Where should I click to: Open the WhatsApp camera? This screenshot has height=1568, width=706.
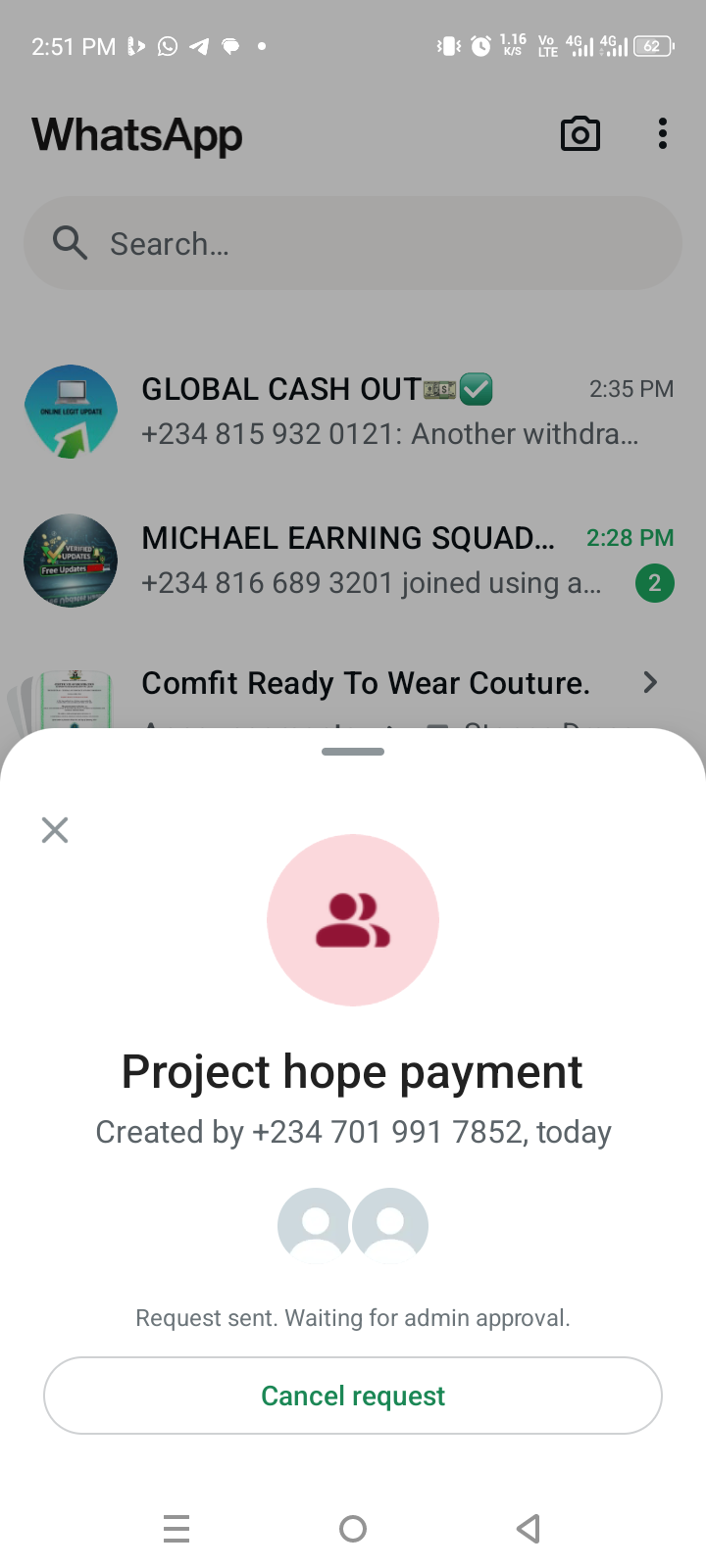(580, 134)
